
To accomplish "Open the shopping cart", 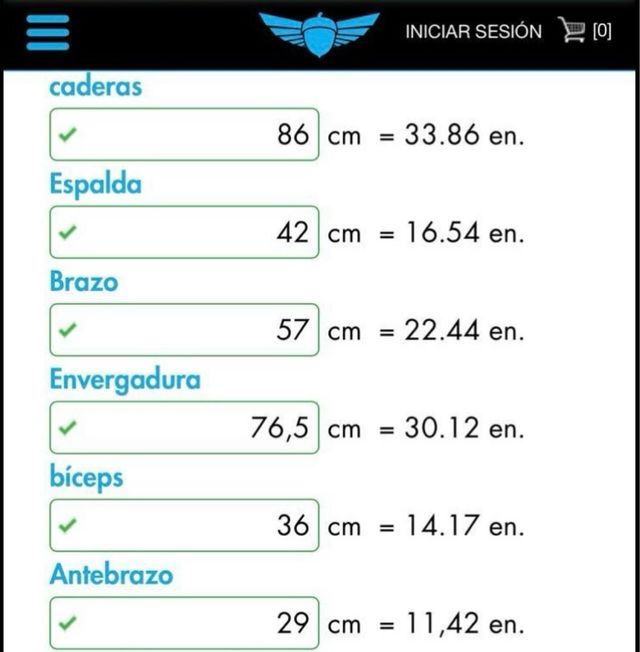I will (x=586, y=32).
